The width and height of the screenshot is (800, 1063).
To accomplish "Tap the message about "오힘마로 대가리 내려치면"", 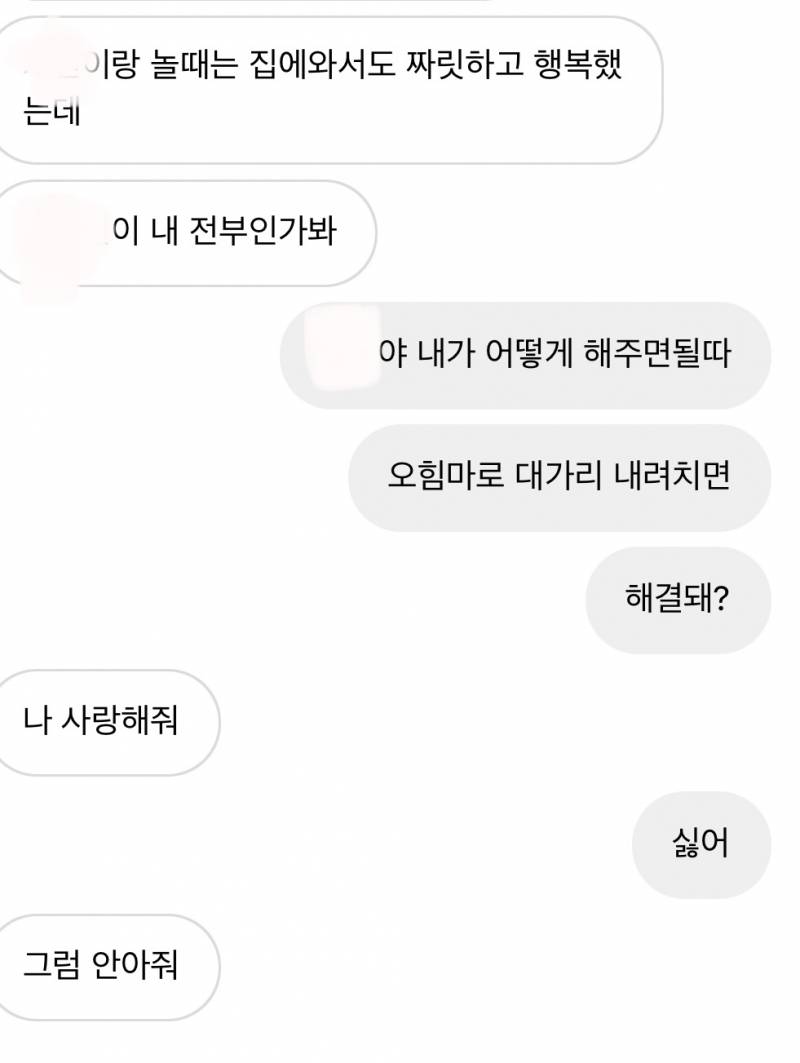I will point(558,481).
